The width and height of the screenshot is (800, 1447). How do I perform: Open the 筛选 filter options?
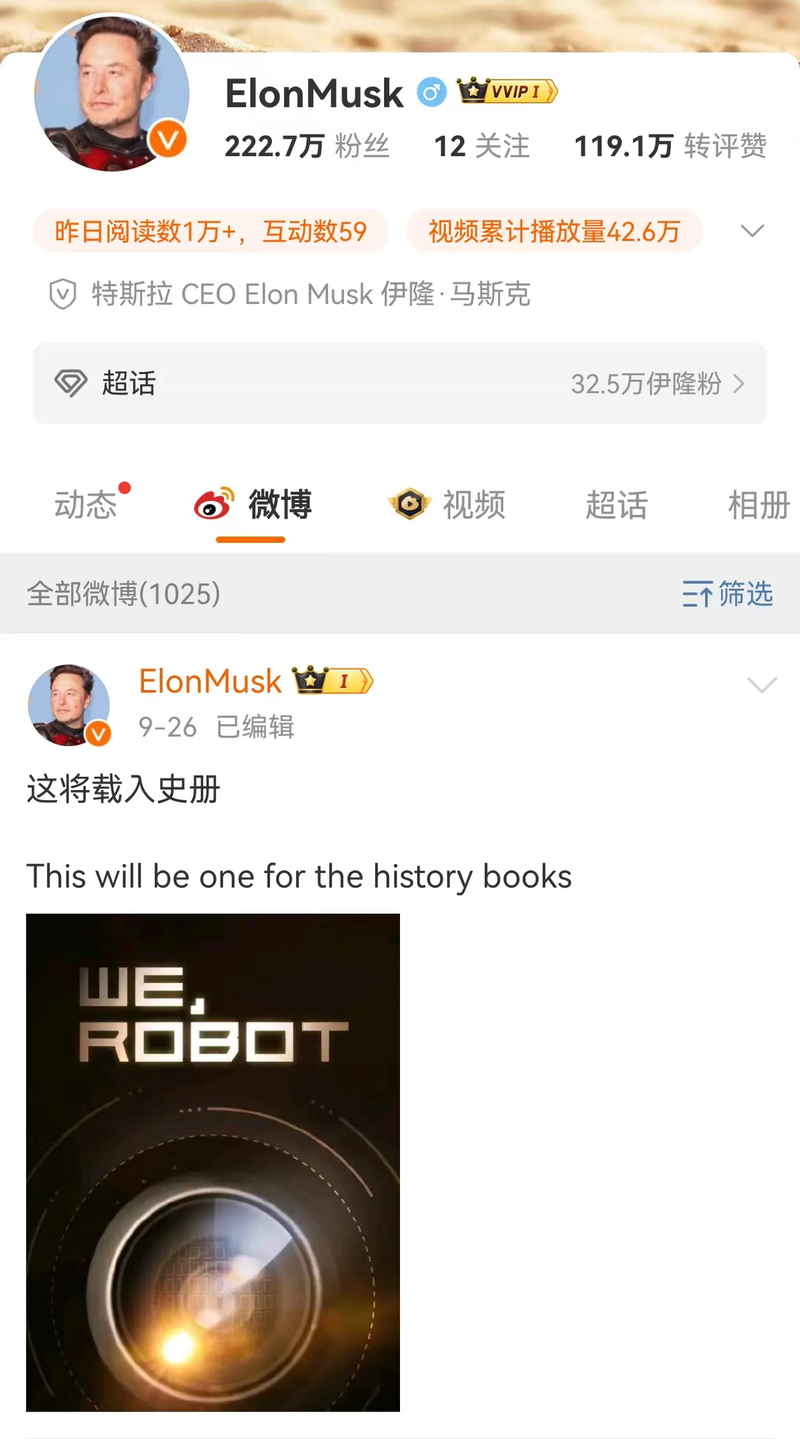tap(727, 594)
